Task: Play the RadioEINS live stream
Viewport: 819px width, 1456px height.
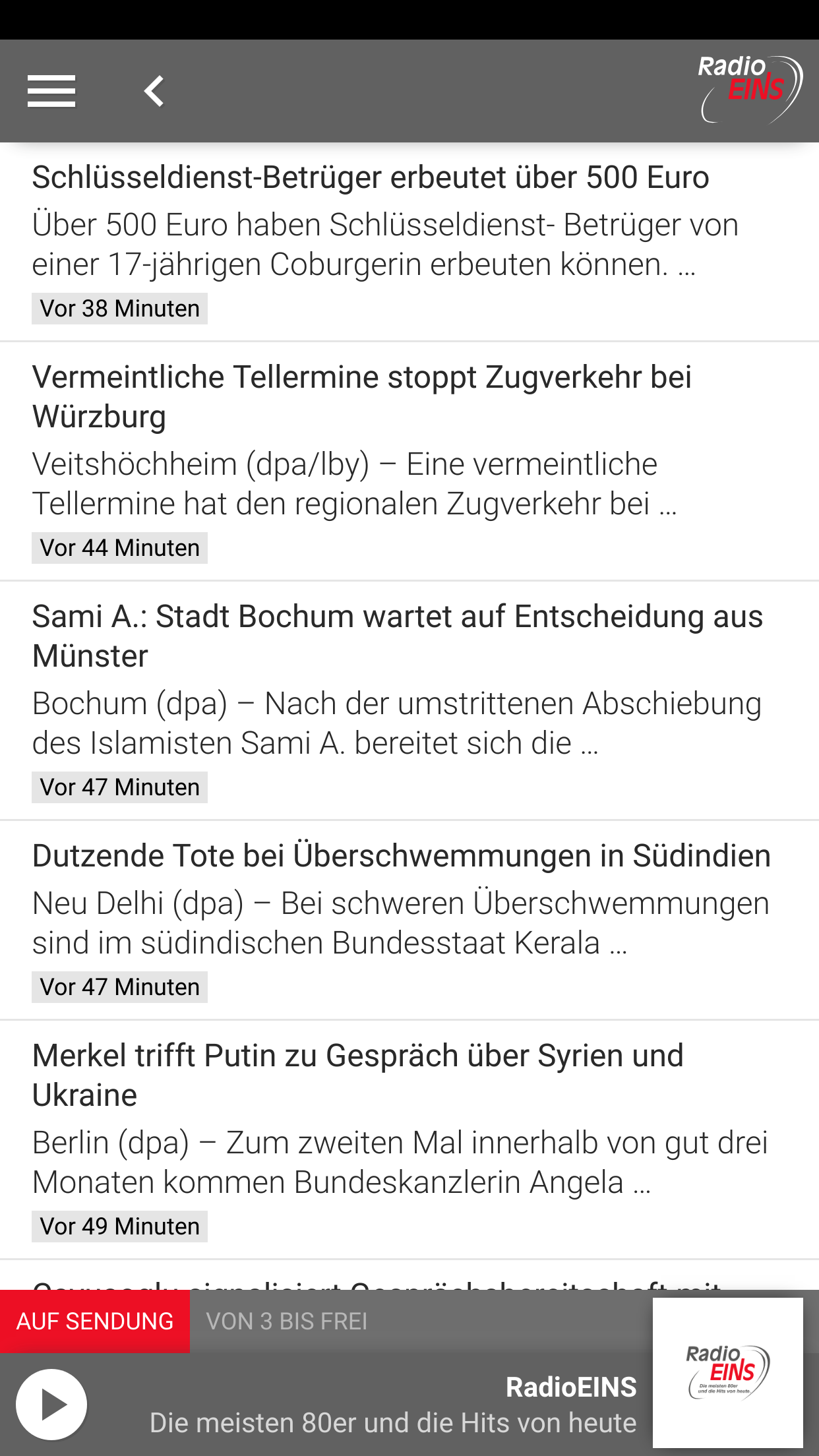Action: point(51,1405)
